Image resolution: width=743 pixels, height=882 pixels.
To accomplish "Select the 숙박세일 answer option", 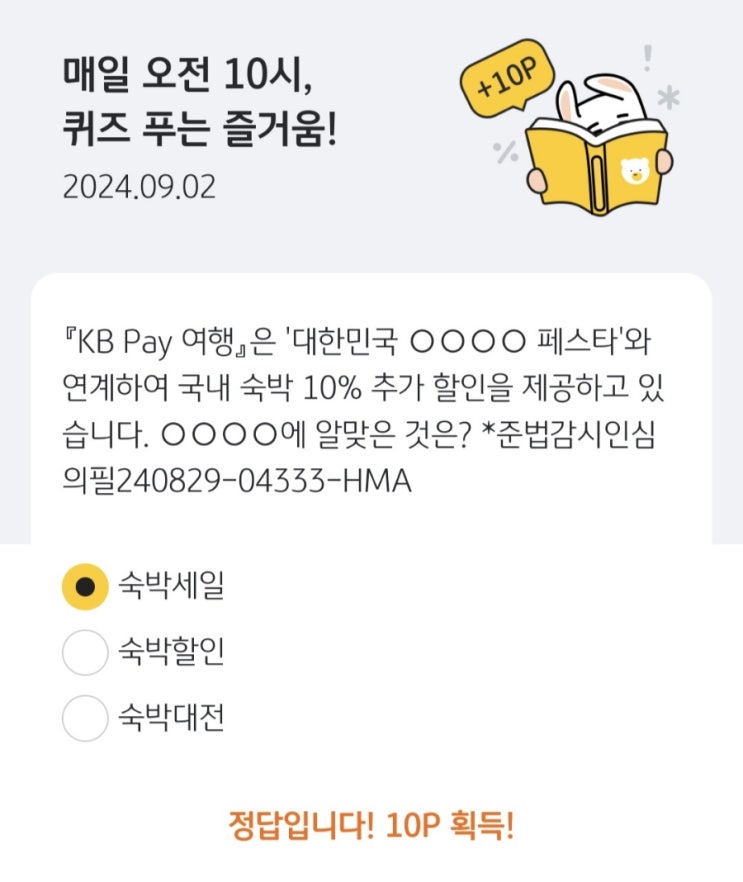I will coord(85,587).
